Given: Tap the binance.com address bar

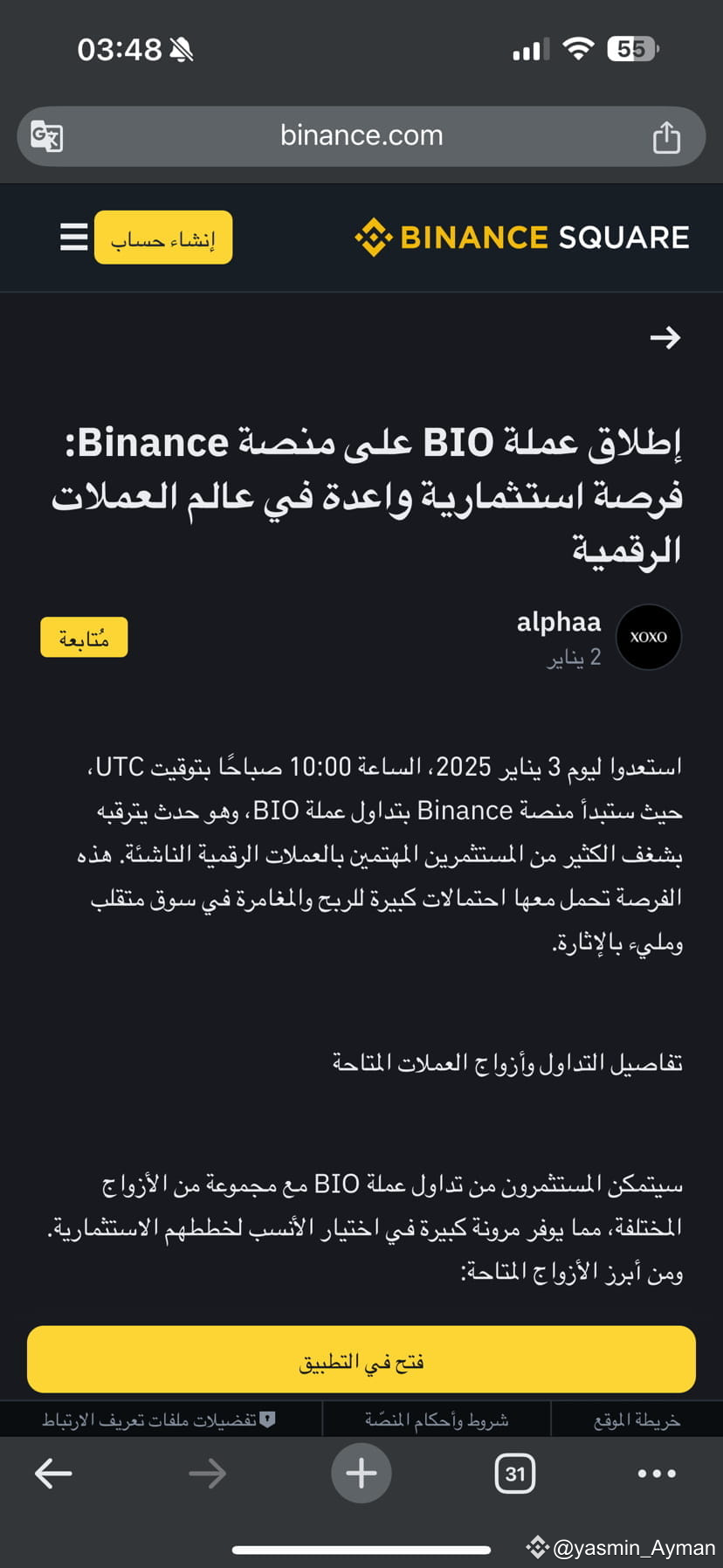Looking at the screenshot, I should point(361,136).
